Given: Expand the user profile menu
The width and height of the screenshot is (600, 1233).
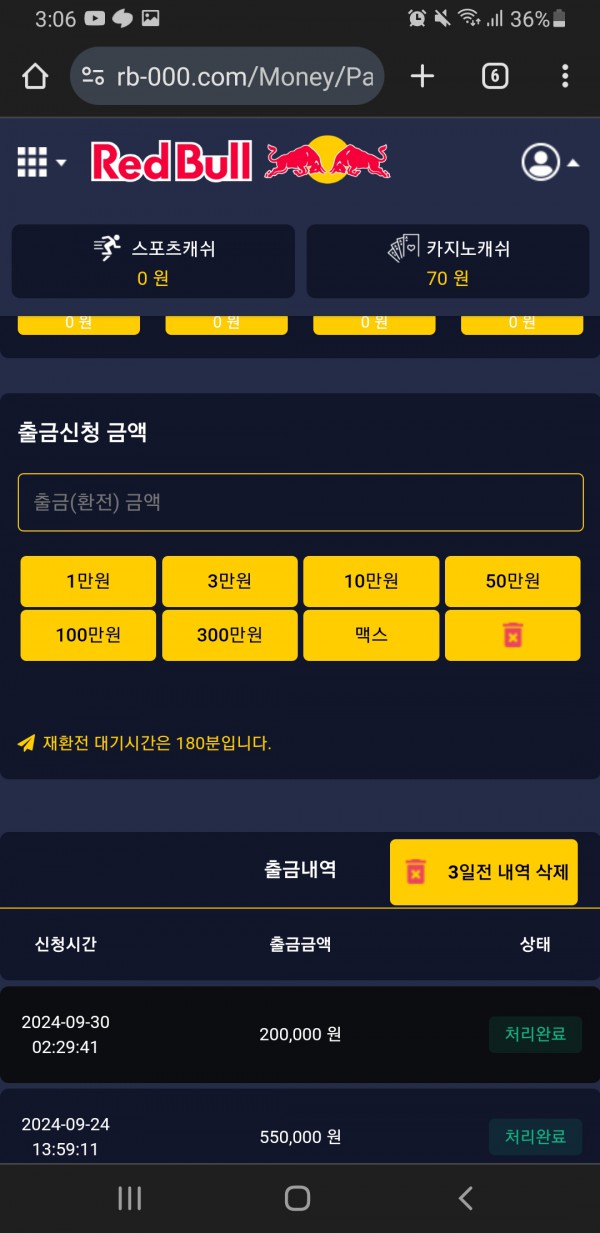Looking at the screenshot, I should [549, 162].
